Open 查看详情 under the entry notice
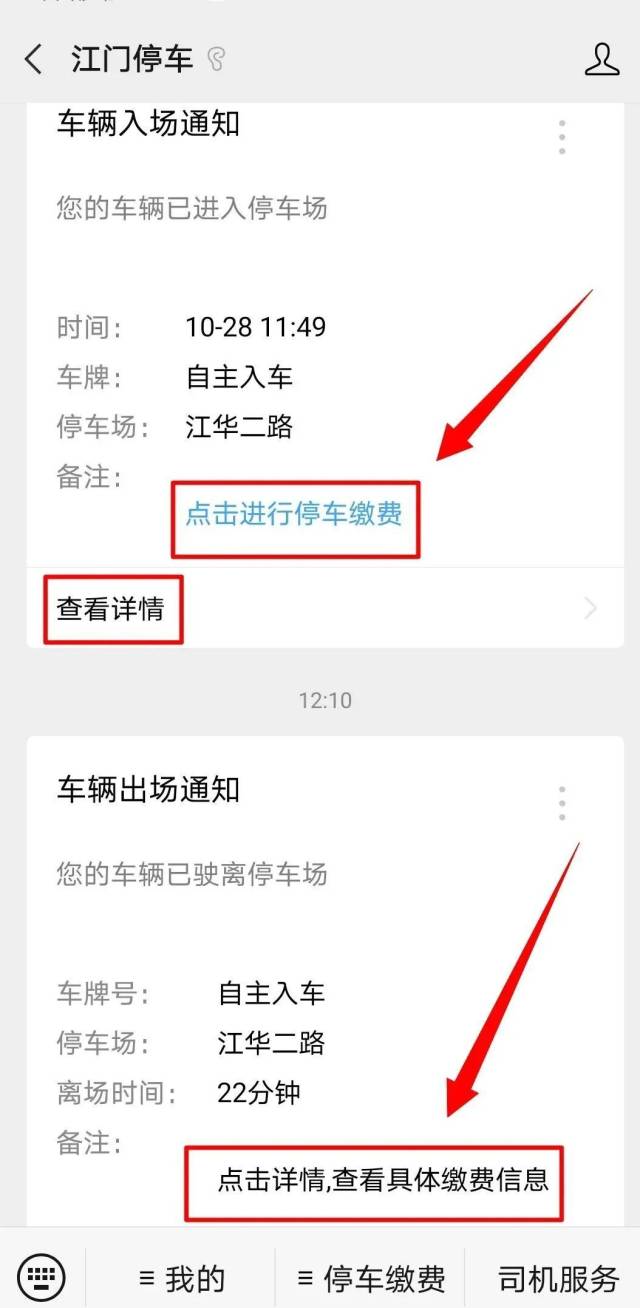This screenshot has height=1308, width=640. [110, 608]
